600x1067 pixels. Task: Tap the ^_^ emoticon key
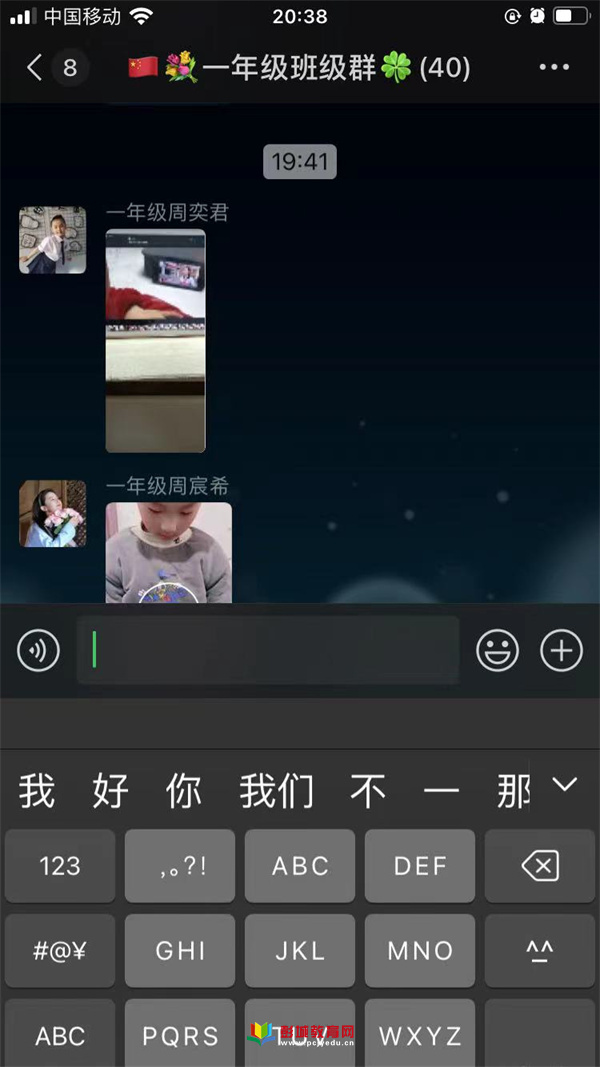(541, 951)
